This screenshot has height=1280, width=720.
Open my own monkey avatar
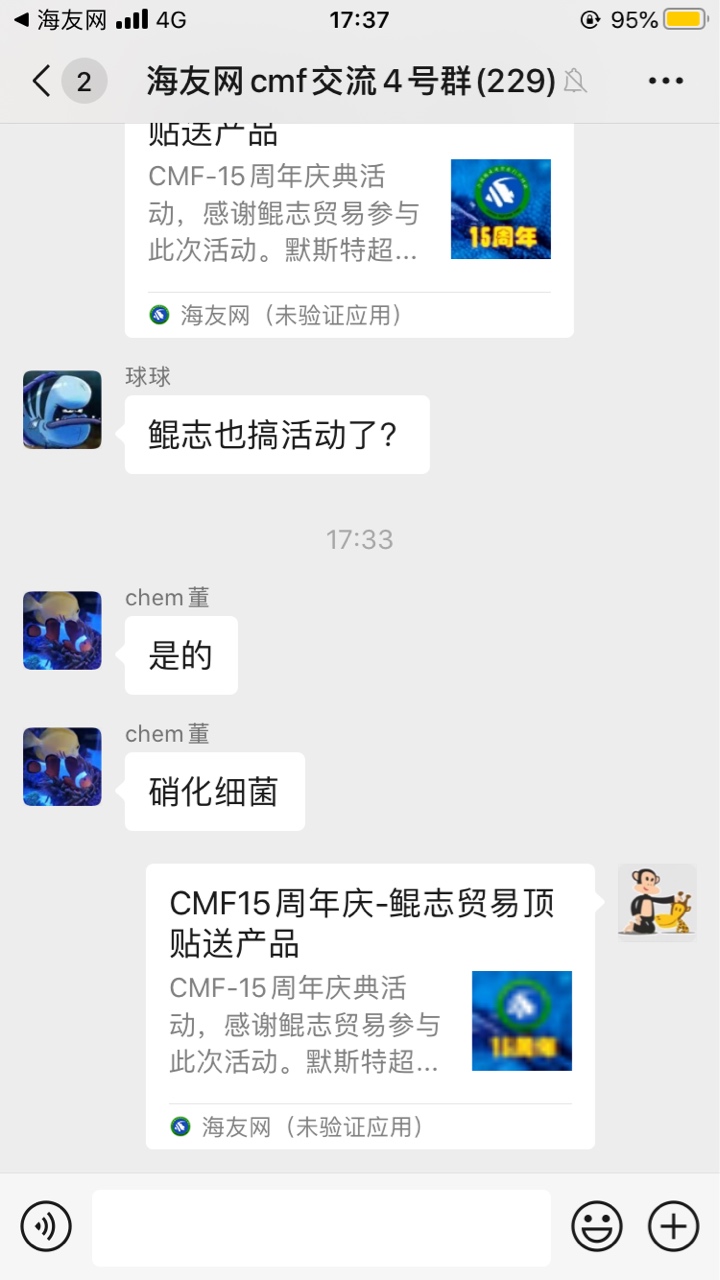pyautogui.click(x=657, y=903)
